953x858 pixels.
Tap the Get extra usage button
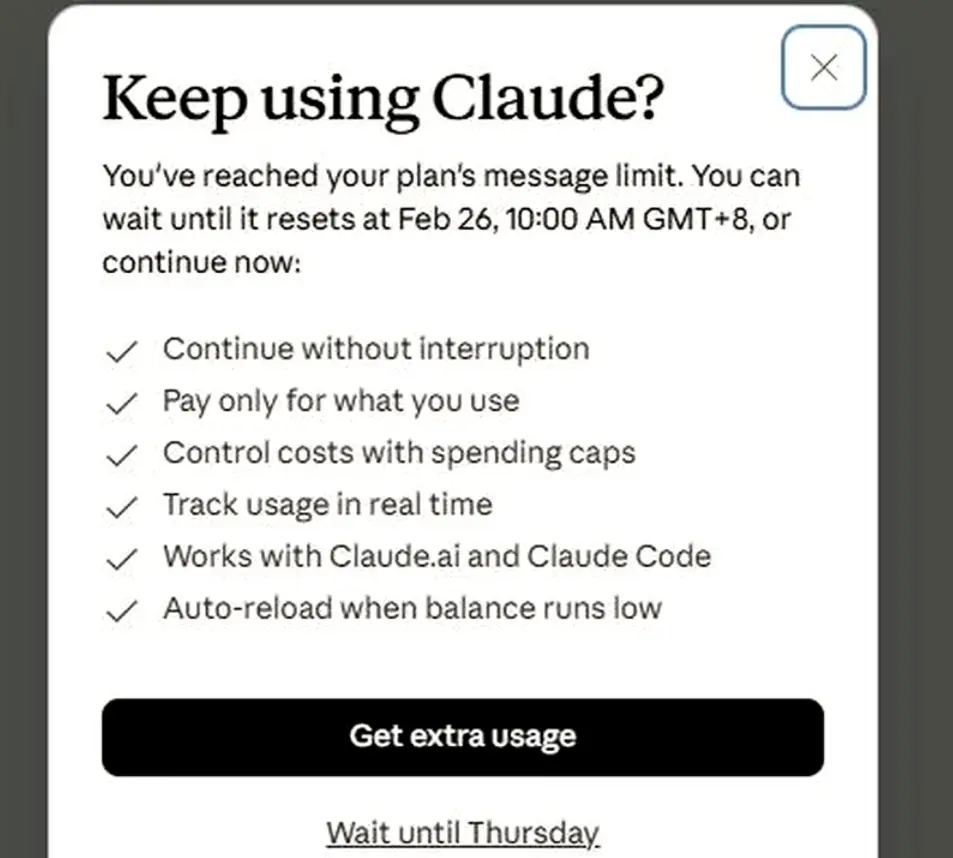[x=462, y=737]
